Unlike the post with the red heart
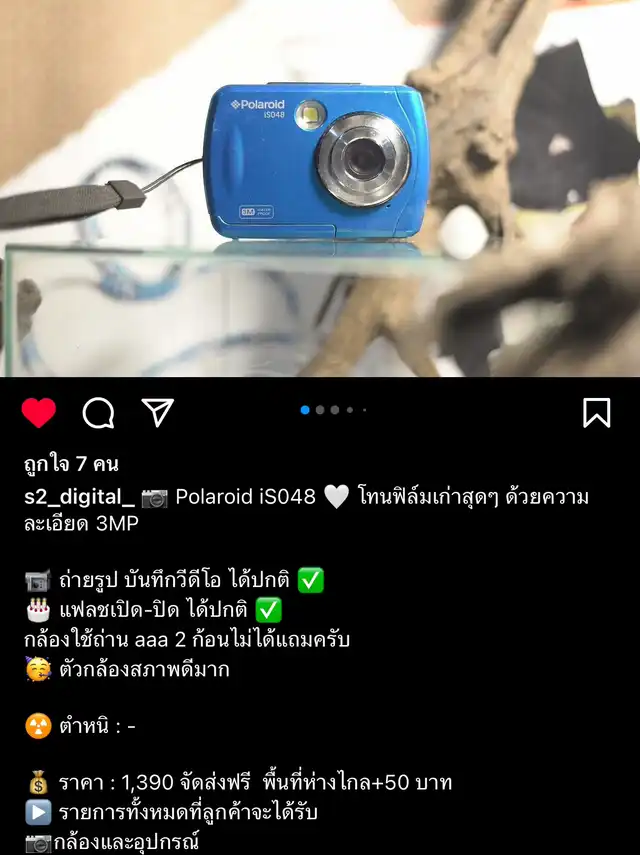640x855 pixels. tap(39, 412)
